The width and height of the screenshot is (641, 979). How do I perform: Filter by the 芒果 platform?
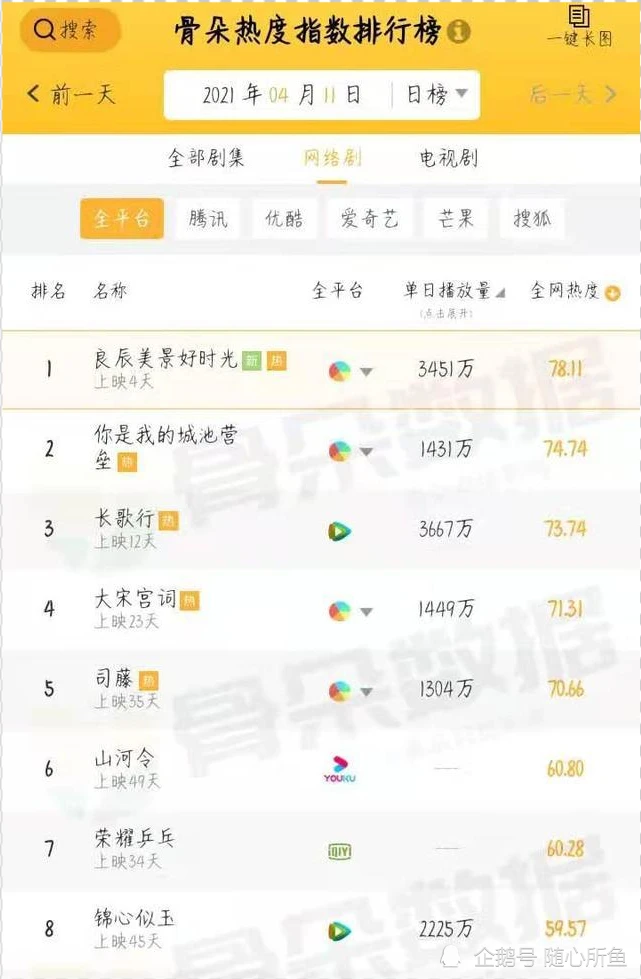pos(455,219)
